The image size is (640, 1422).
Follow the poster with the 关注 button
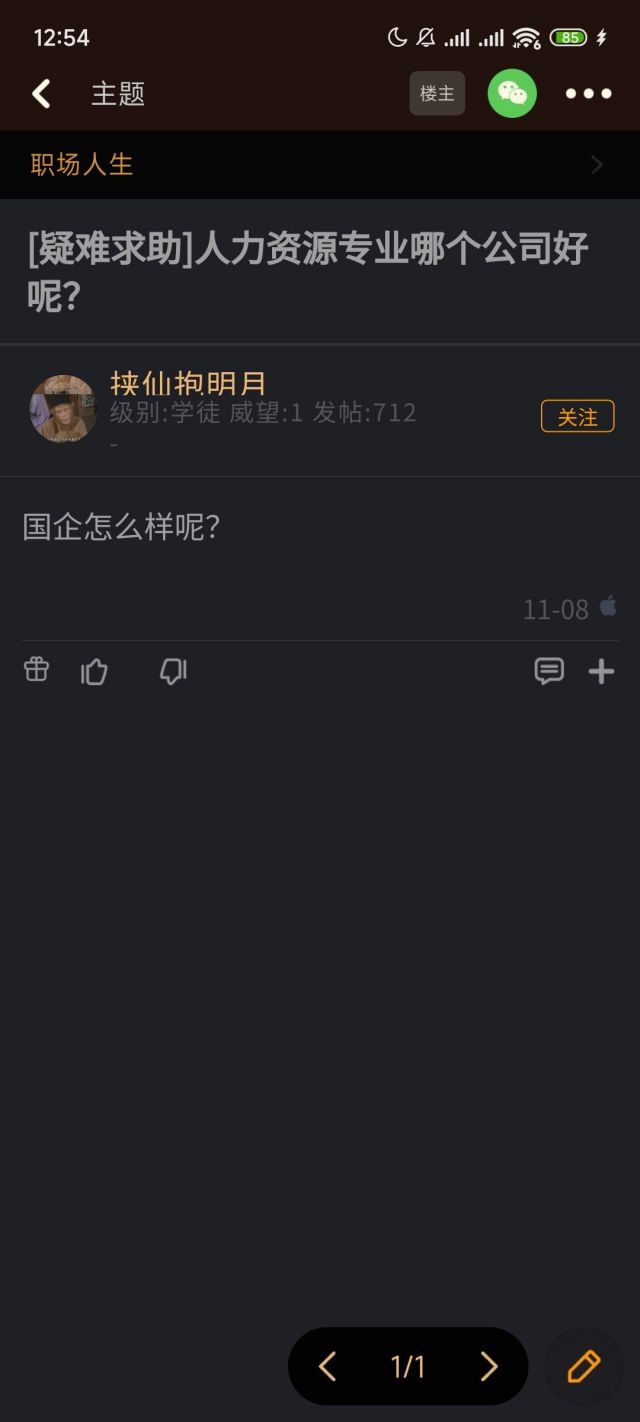coord(577,416)
